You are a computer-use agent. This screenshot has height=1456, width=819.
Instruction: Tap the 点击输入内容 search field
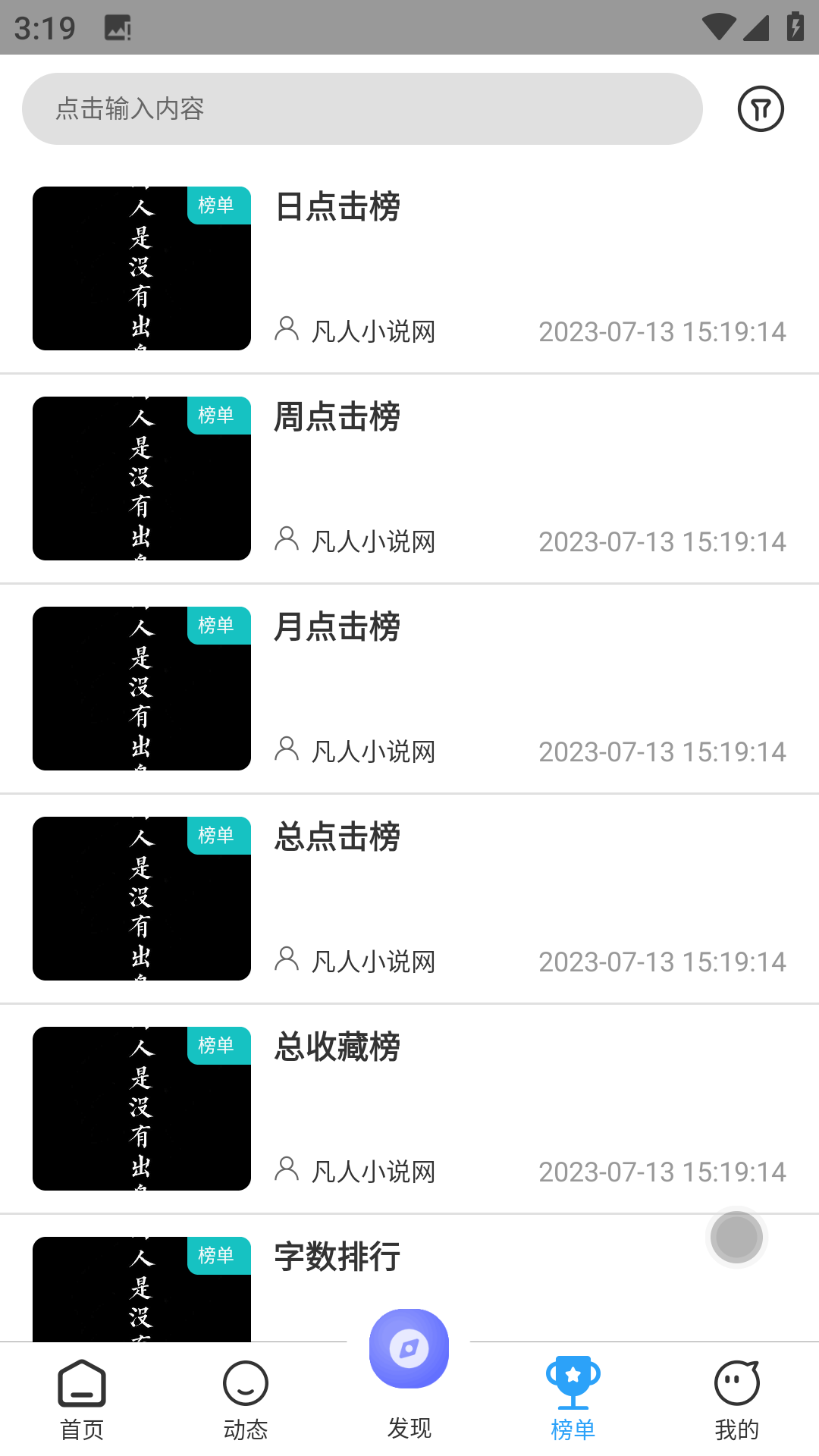point(362,108)
